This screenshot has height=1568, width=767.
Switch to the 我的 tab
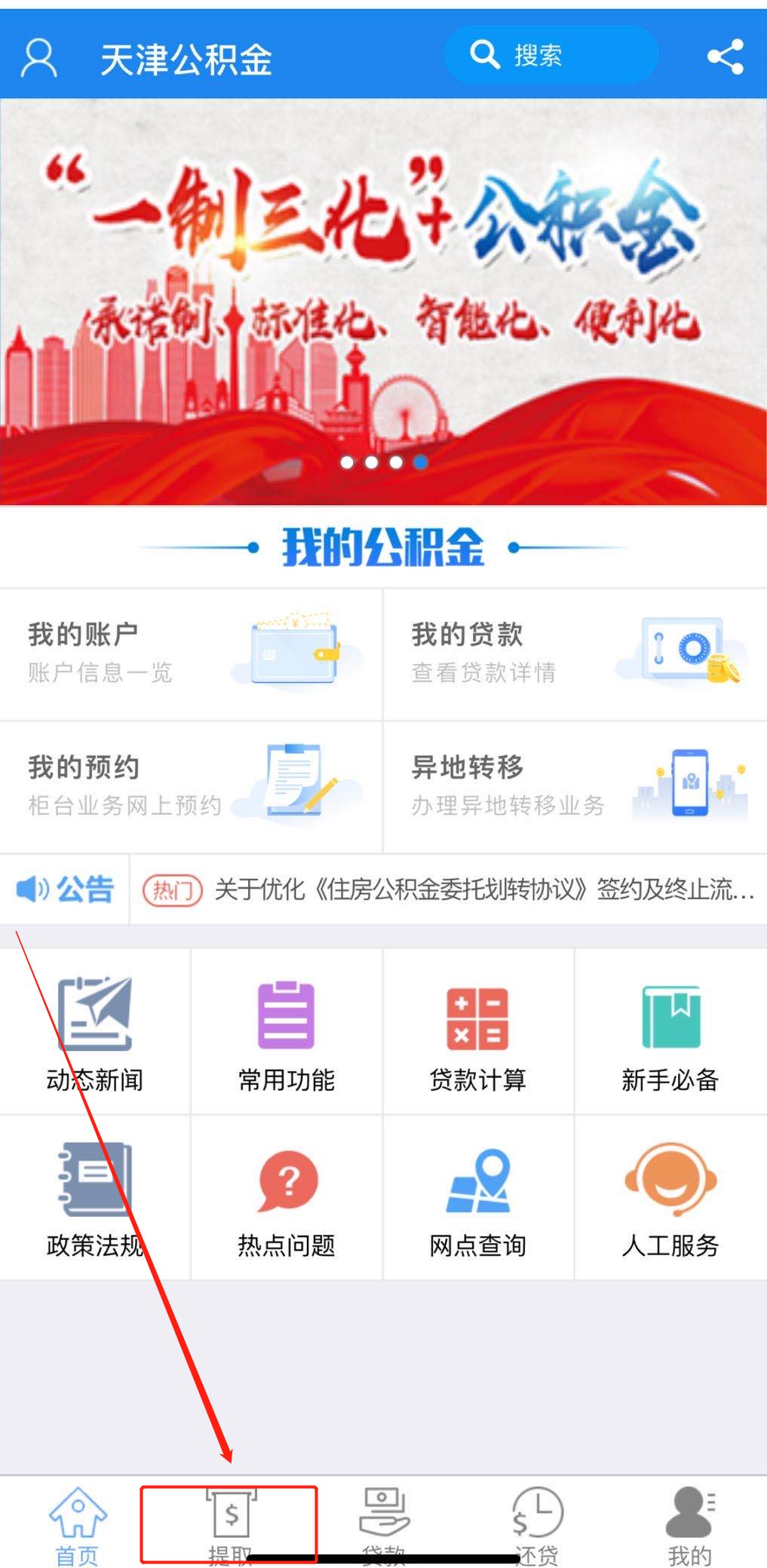click(x=689, y=1523)
